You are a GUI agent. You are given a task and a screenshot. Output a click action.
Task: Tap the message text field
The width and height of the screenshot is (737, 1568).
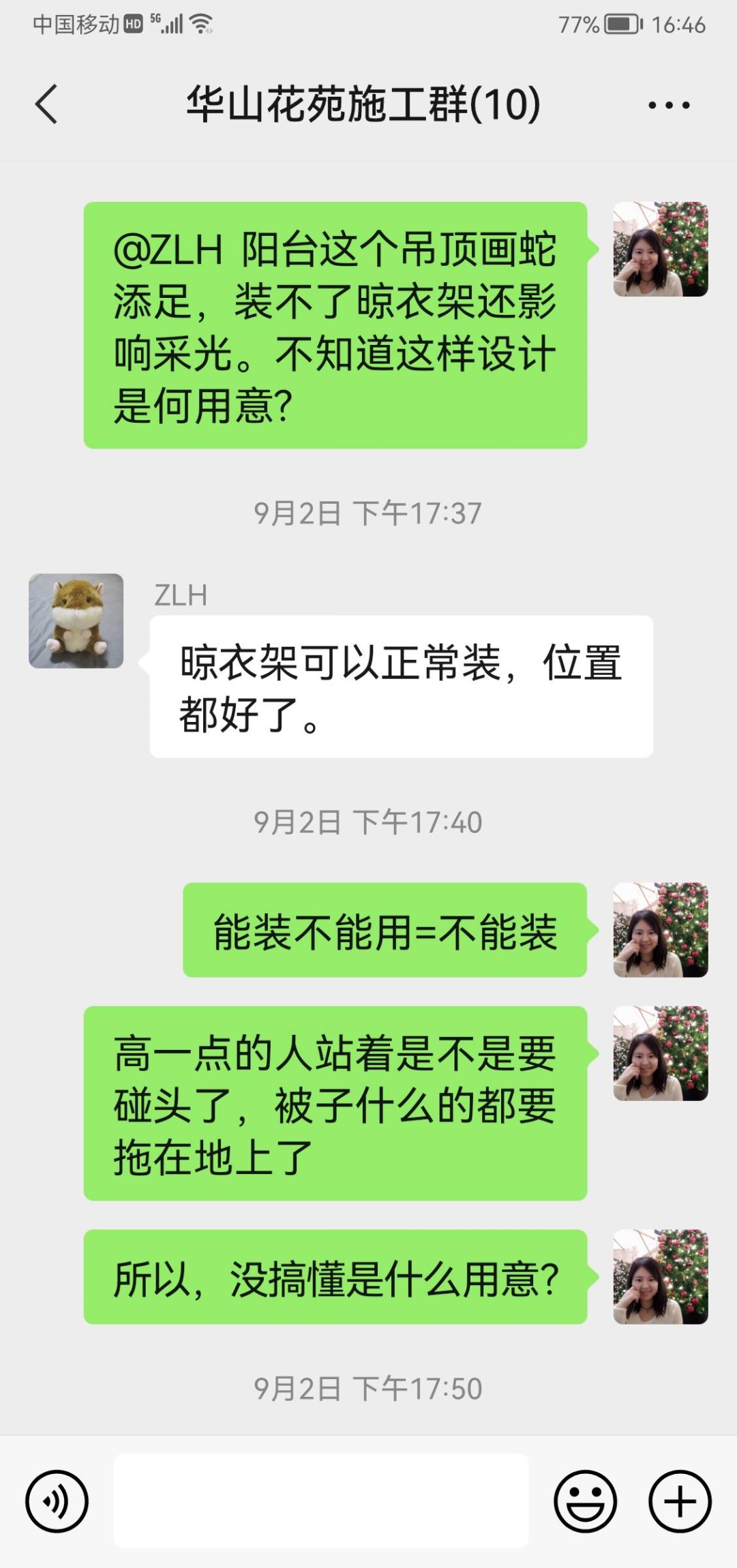click(320, 1501)
